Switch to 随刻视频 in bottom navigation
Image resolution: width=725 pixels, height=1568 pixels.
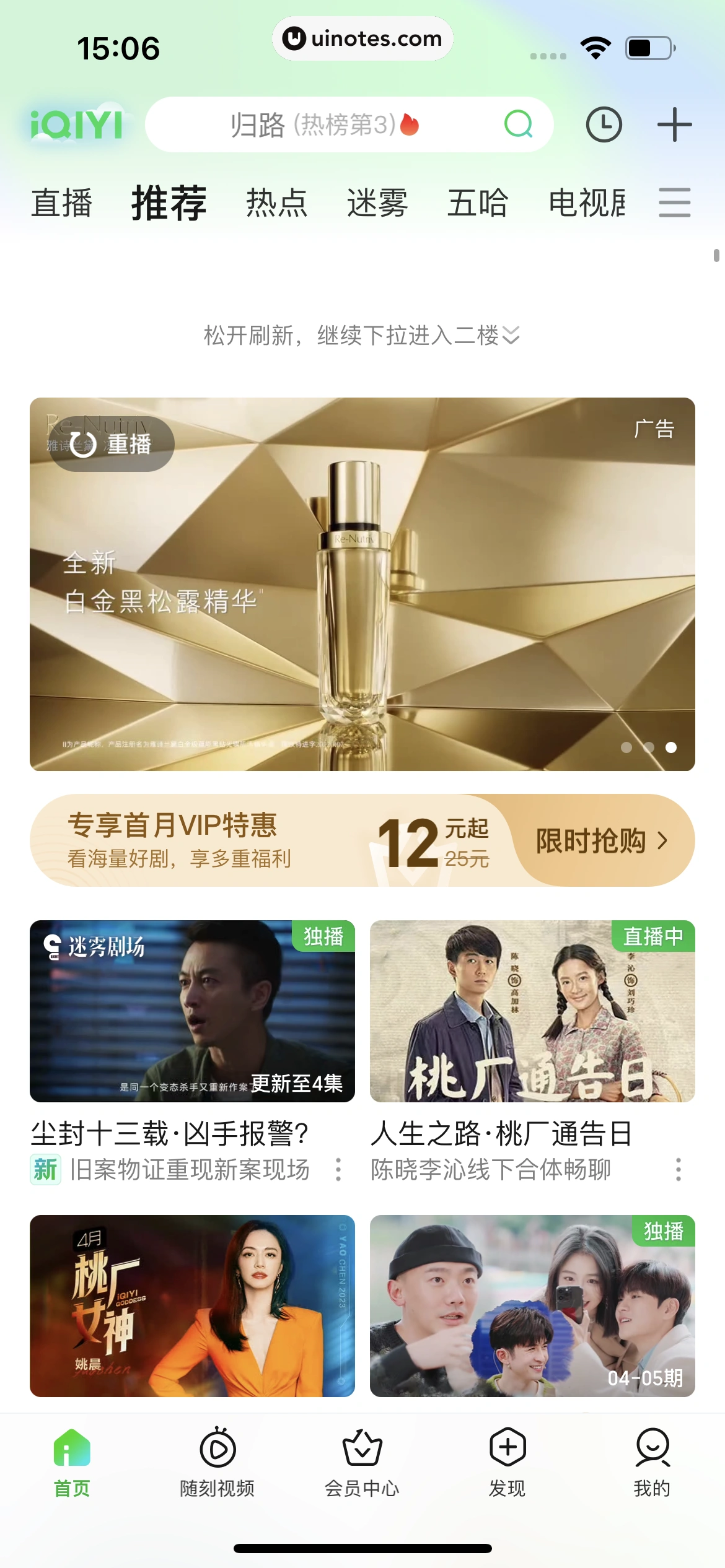217,1461
